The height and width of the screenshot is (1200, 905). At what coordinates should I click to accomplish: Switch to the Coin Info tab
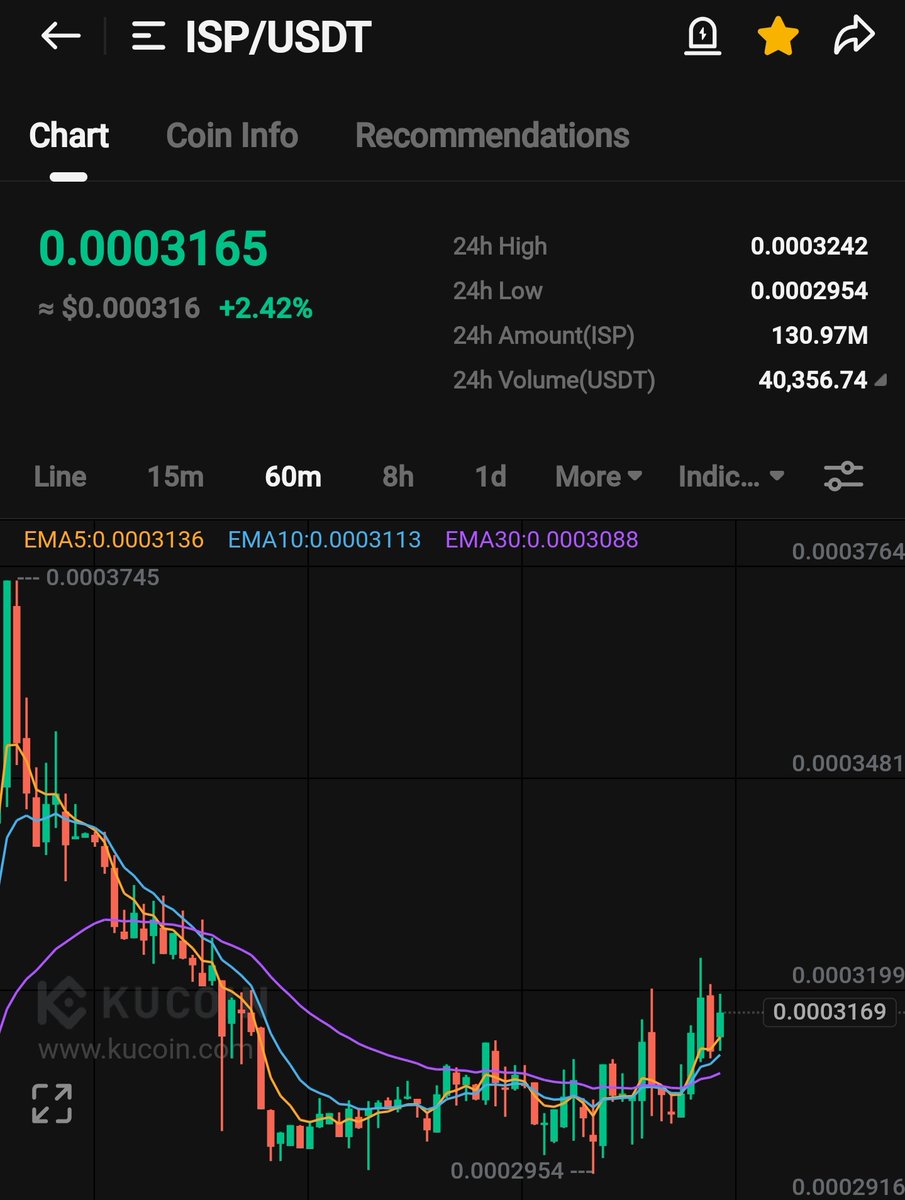pos(232,135)
